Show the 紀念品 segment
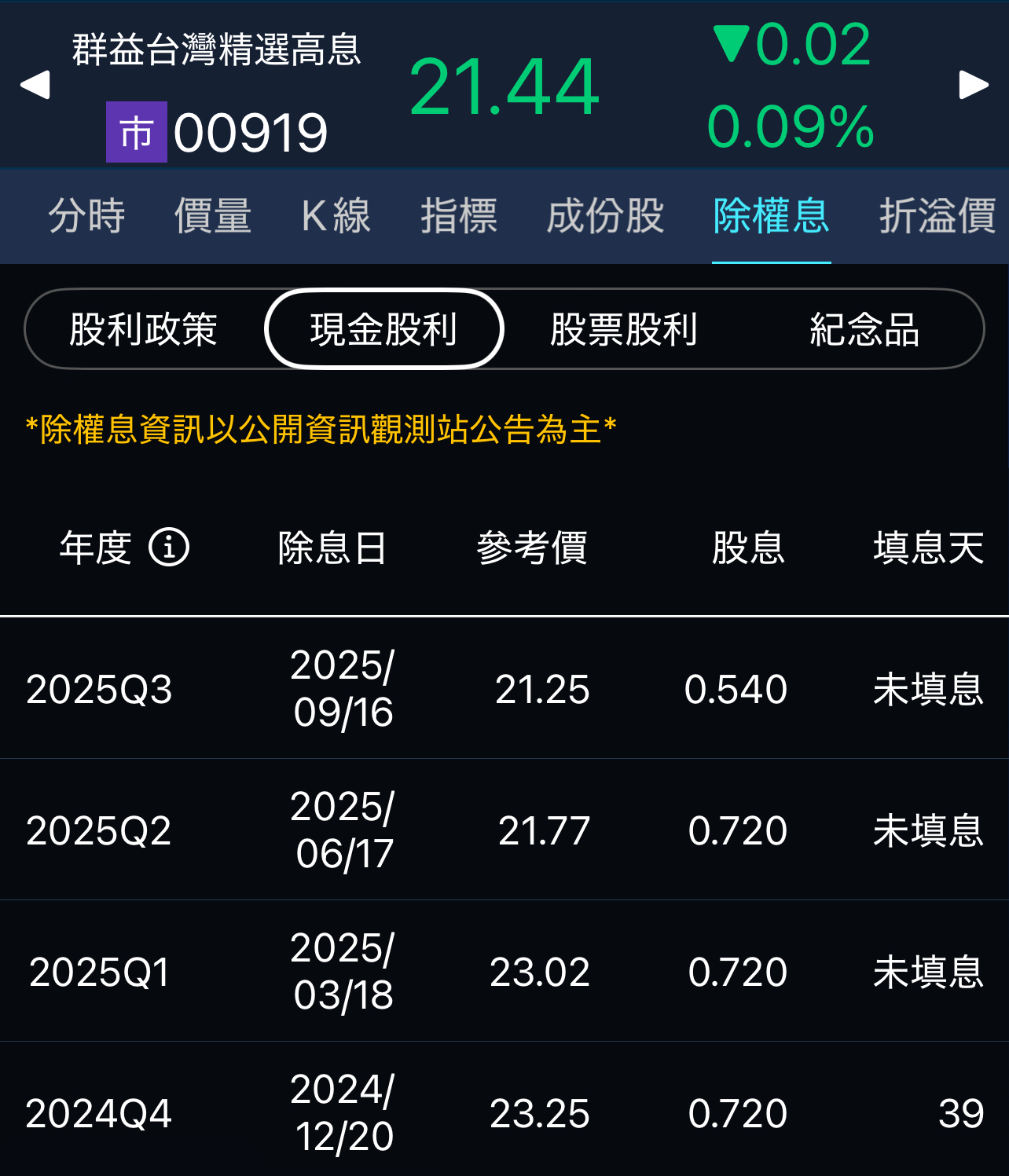The image size is (1009, 1176). click(864, 329)
